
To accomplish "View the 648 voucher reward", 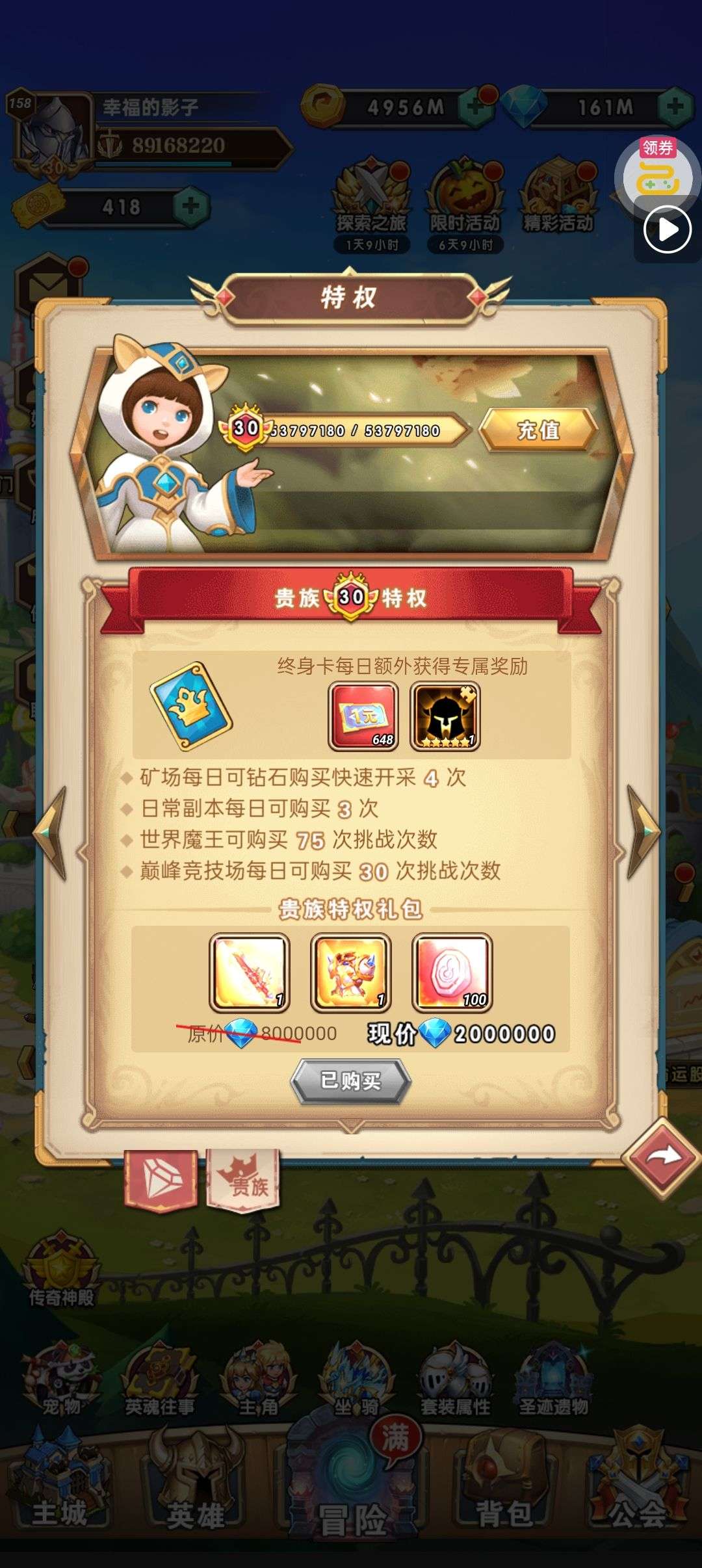I will pos(363,716).
